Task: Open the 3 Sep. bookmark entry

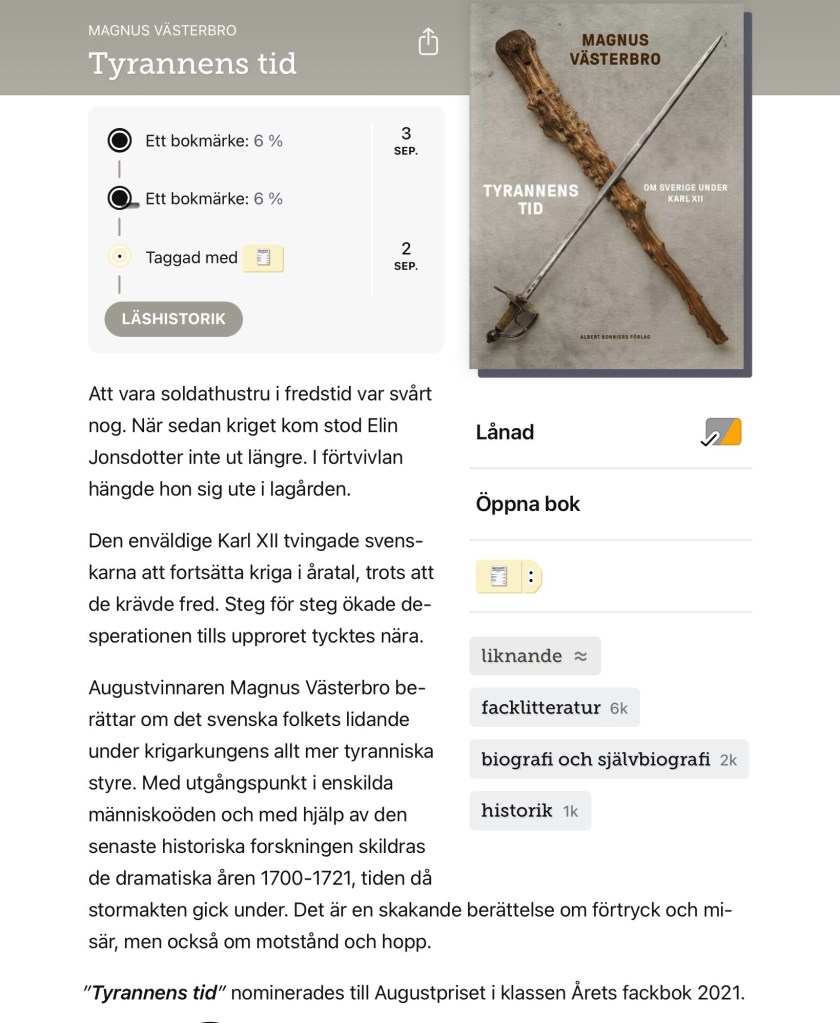Action: pos(214,141)
